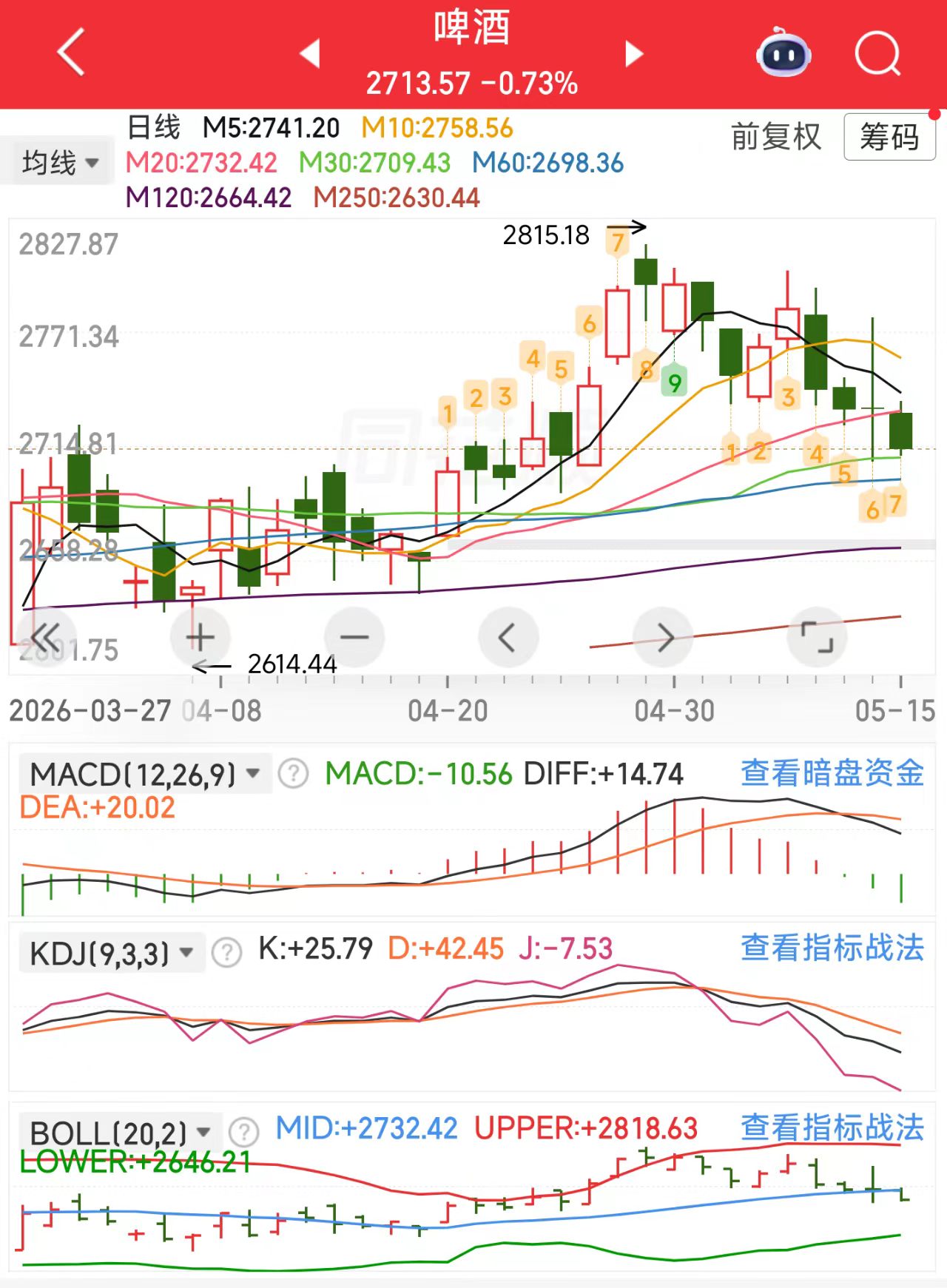Zoom out the chart with minus button
The width and height of the screenshot is (947, 1288).
[x=354, y=637]
